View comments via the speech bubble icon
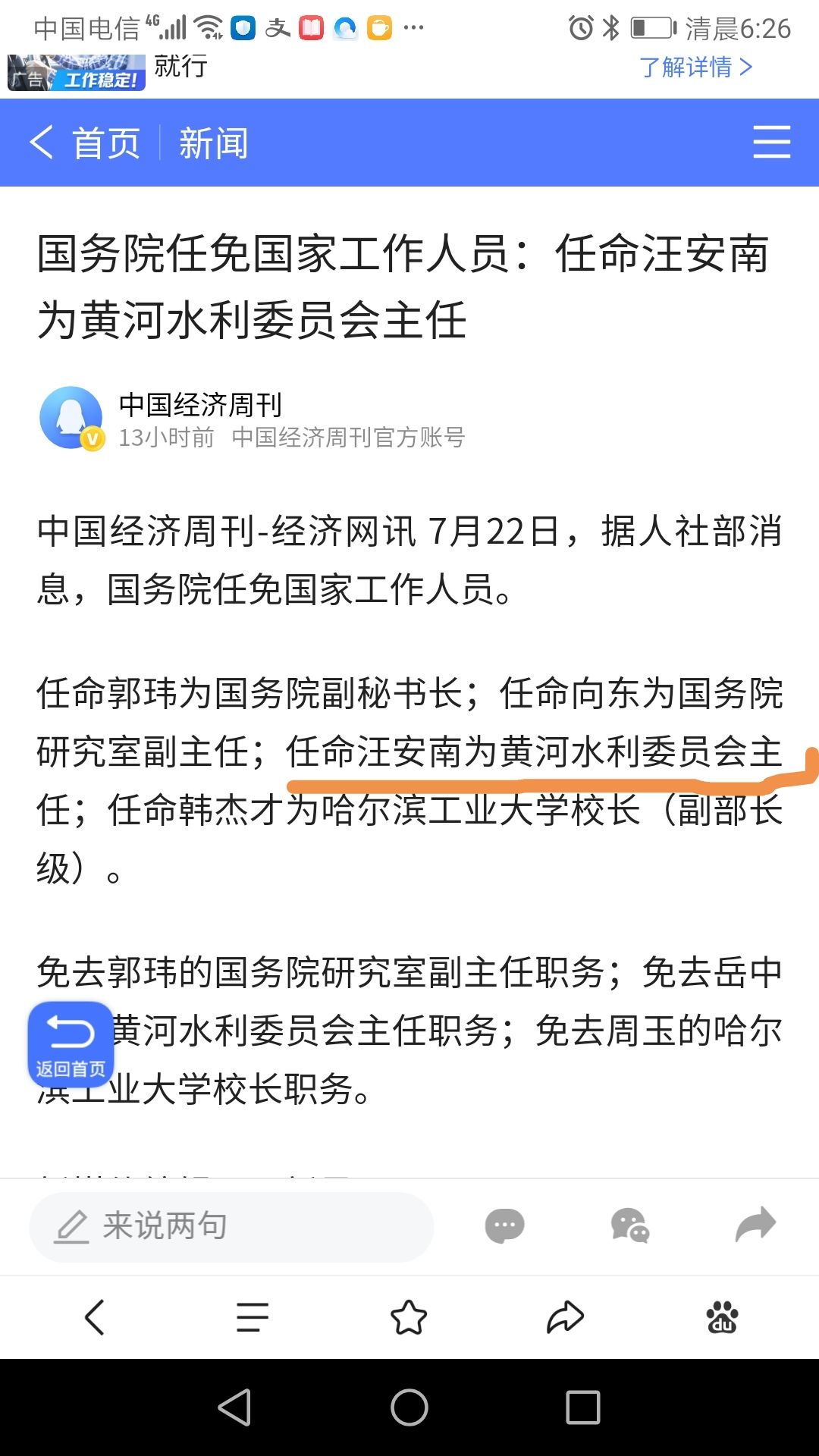This screenshot has width=819, height=1456. point(504,1226)
